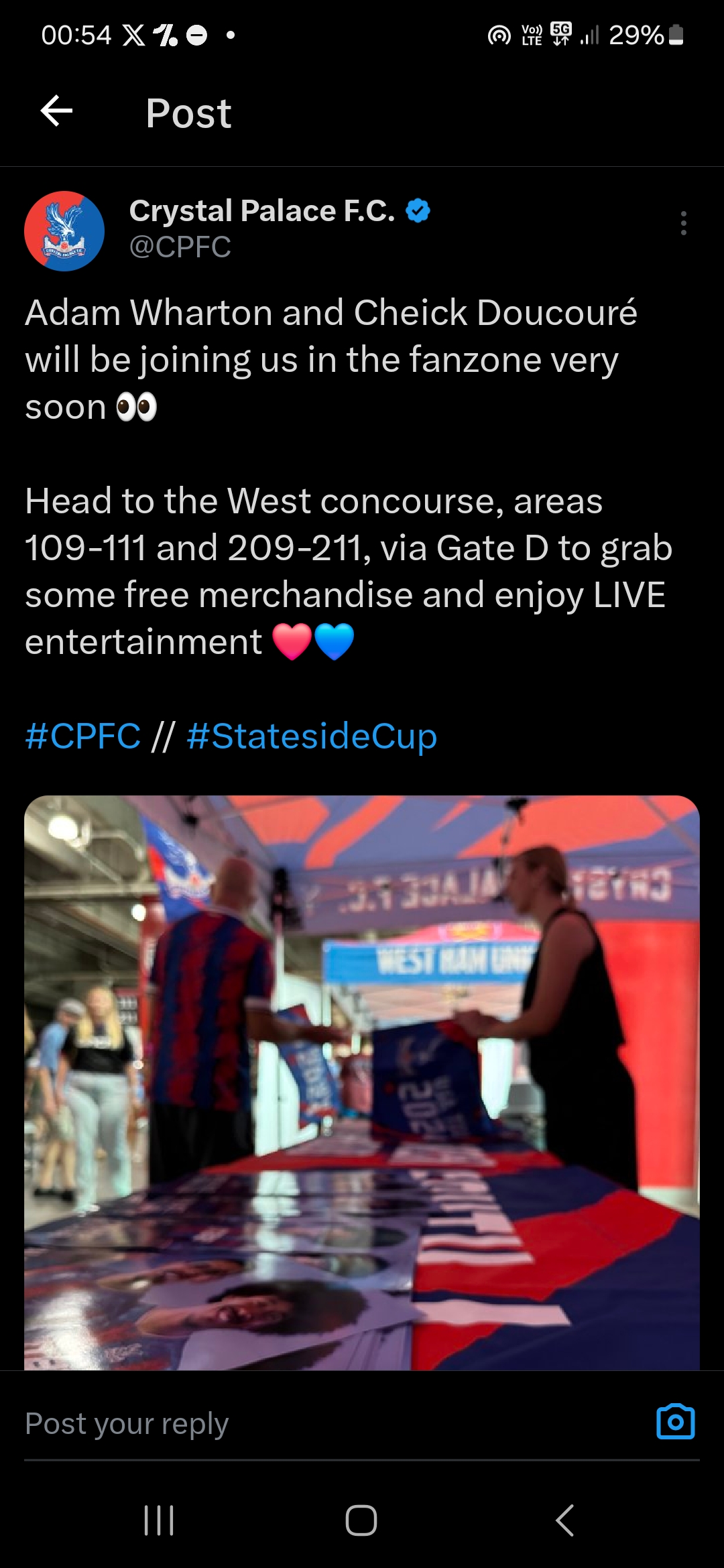The width and height of the screenshot is (724, 1568).
Task: Open Crystal Palace F.C. profile picture
Action: (x=64, y=231)
